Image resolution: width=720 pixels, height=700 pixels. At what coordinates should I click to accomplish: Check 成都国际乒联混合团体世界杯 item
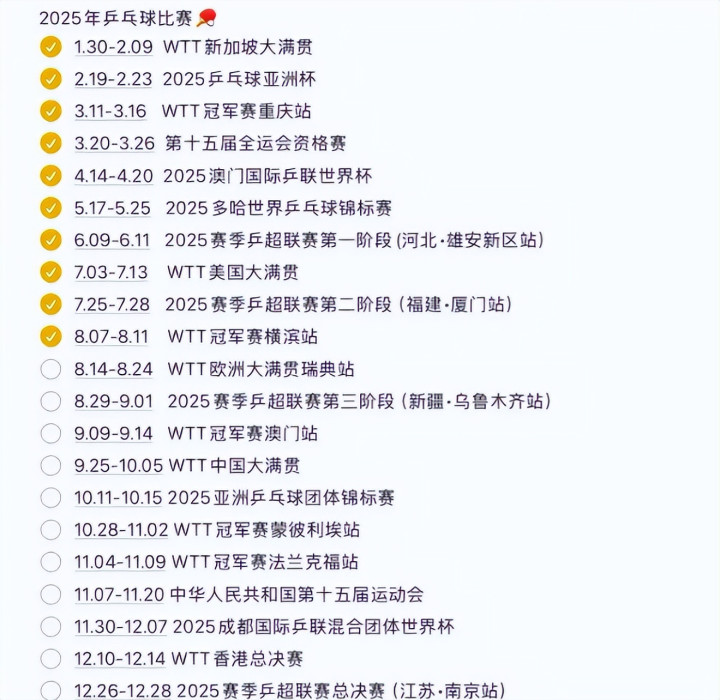click(50, 626)
